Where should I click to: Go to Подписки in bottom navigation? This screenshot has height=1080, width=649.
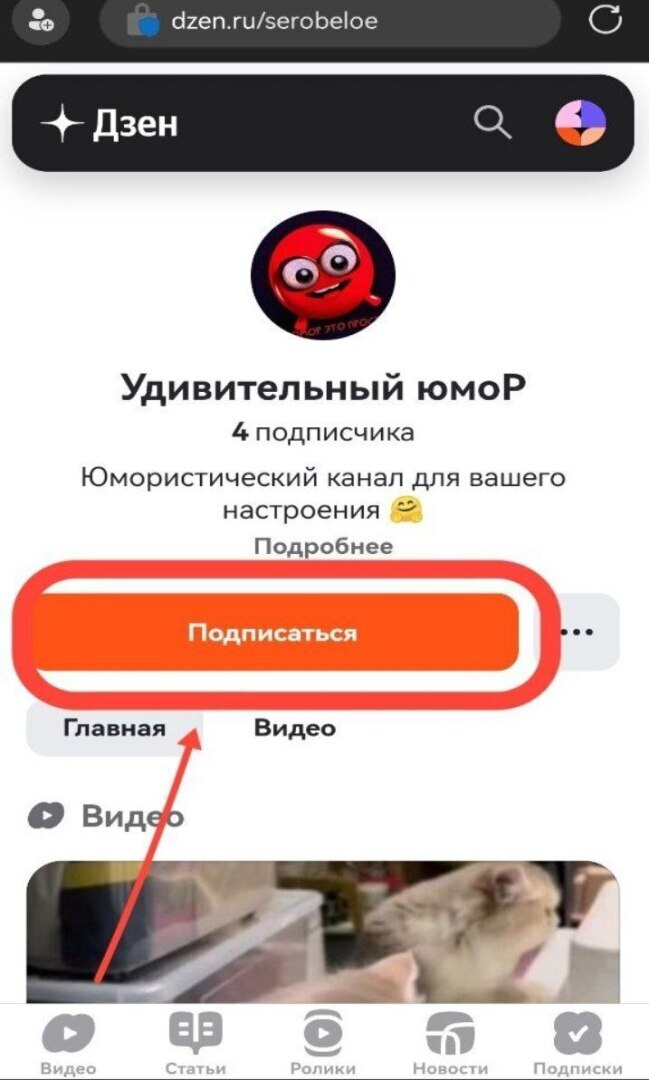(577, 1043)
